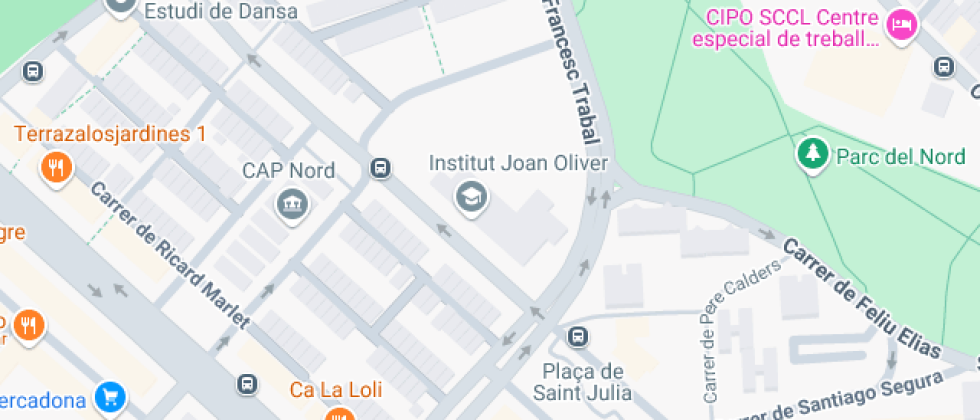
Task: Open the Mercadona shopping marker
Action: [x=110, y=399]
